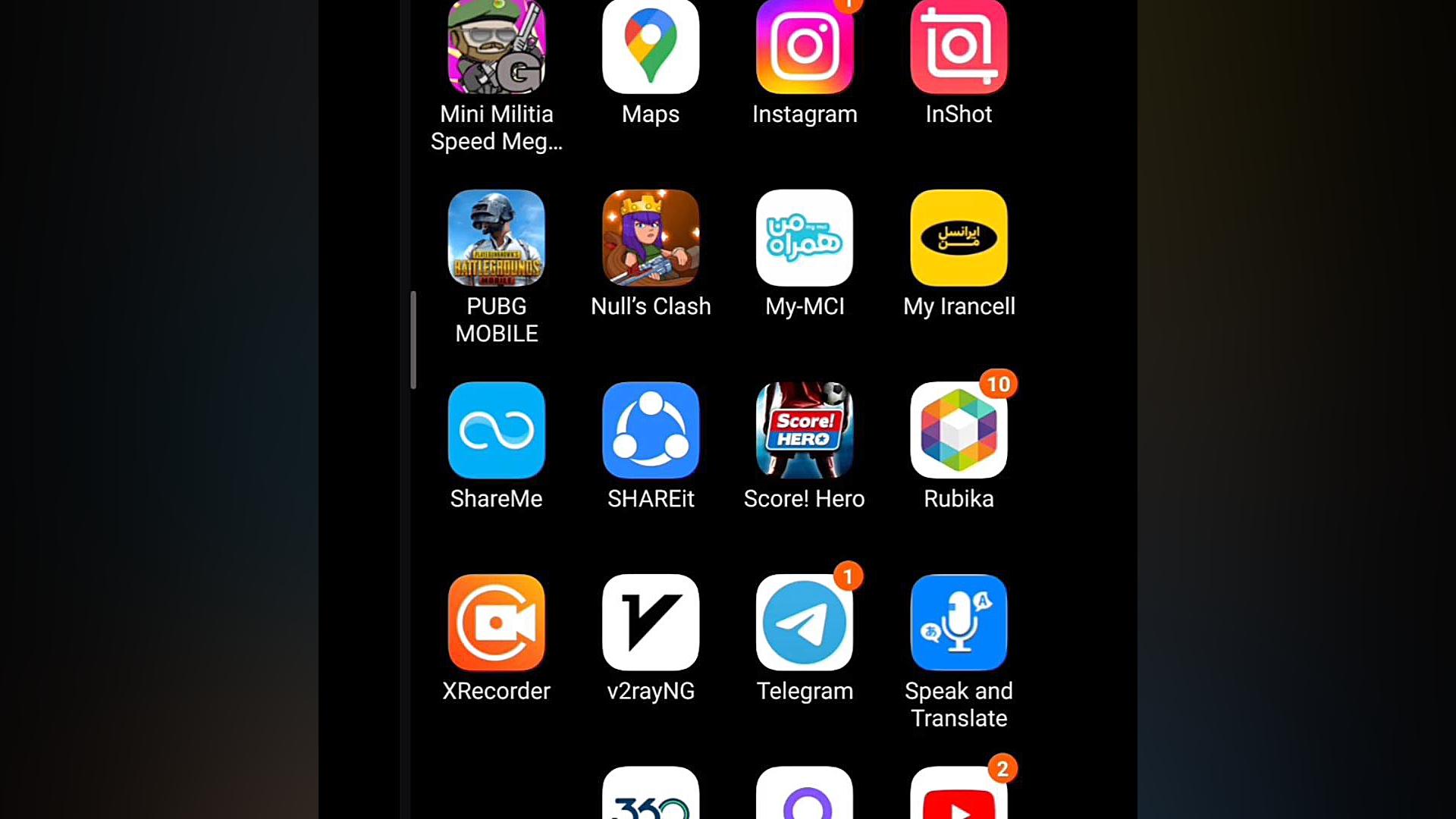
Task: Open the app with the purple circle icon
Action: (805, 796)
